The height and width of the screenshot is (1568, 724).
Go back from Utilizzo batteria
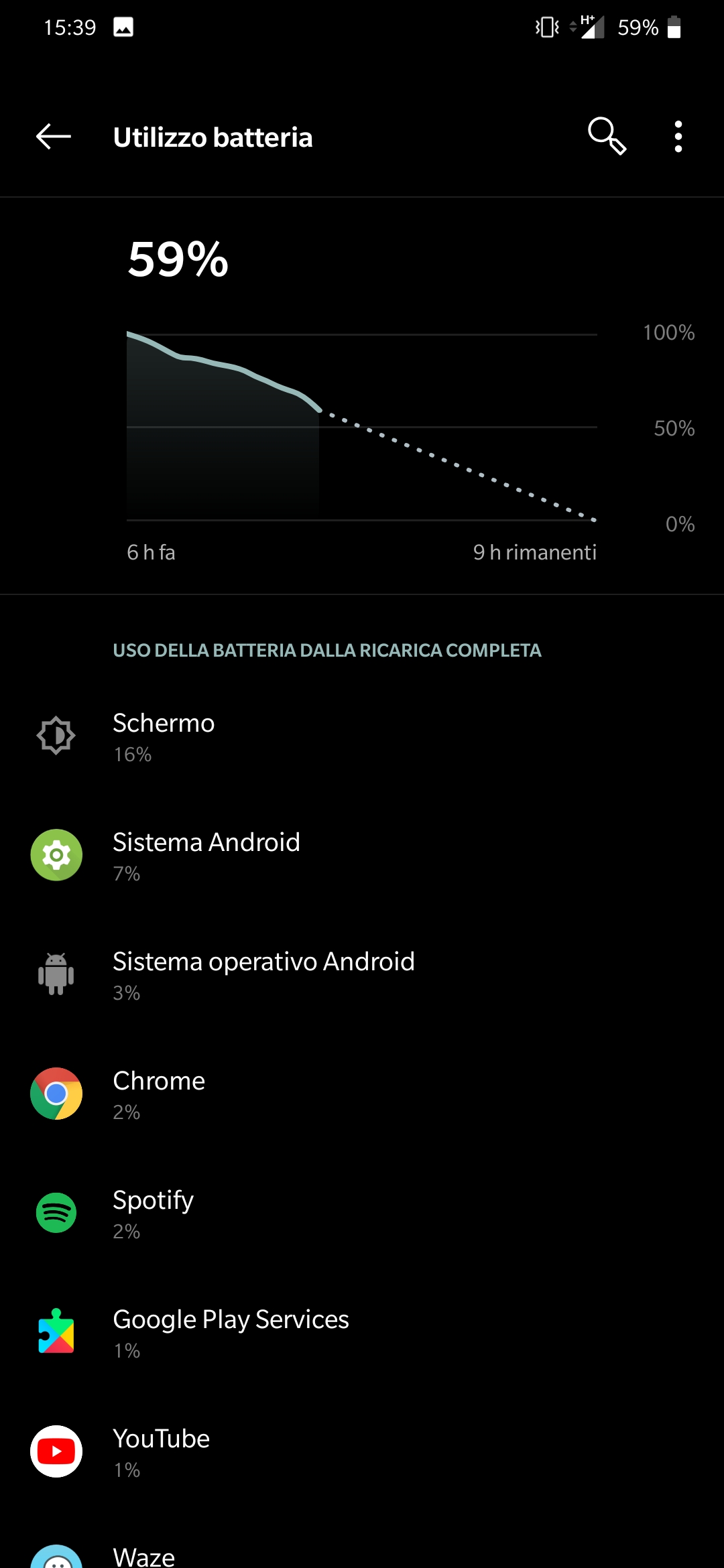click(x=54, y=137)
